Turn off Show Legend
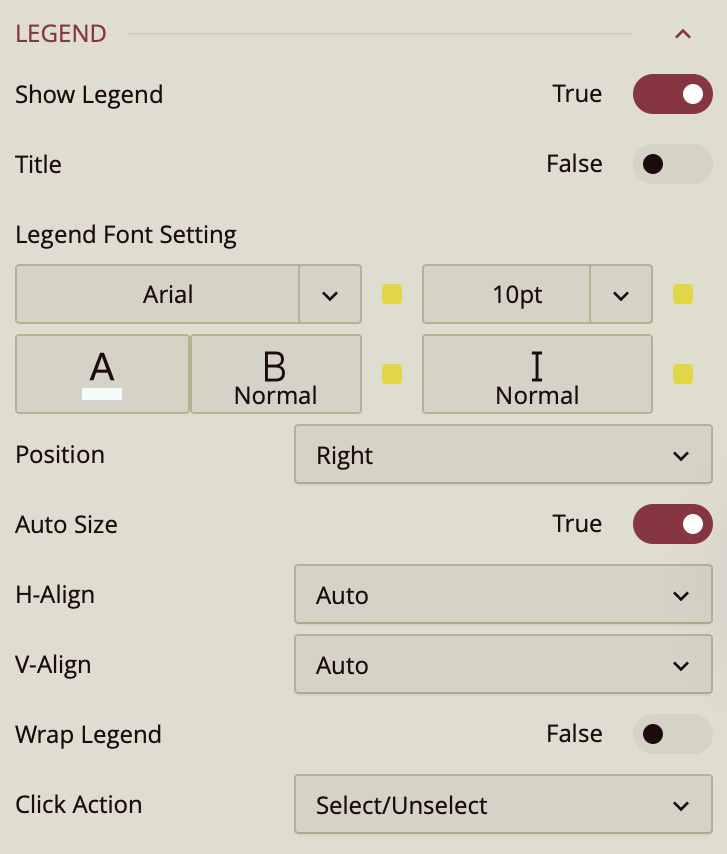Image resolution: width=727 pixels, height=854 pixels. coord(672,94)
